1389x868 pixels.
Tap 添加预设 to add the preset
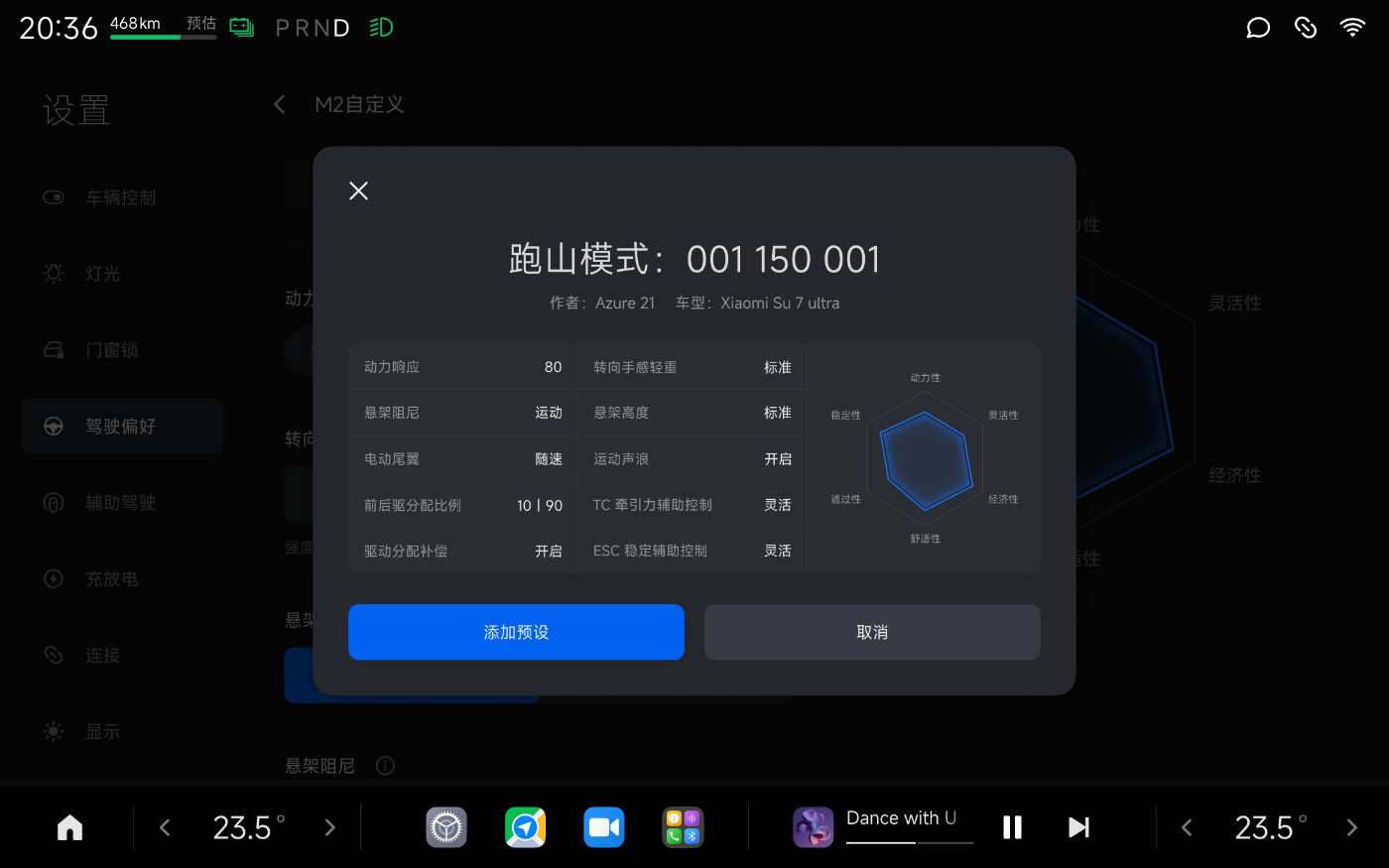point(516,632)
